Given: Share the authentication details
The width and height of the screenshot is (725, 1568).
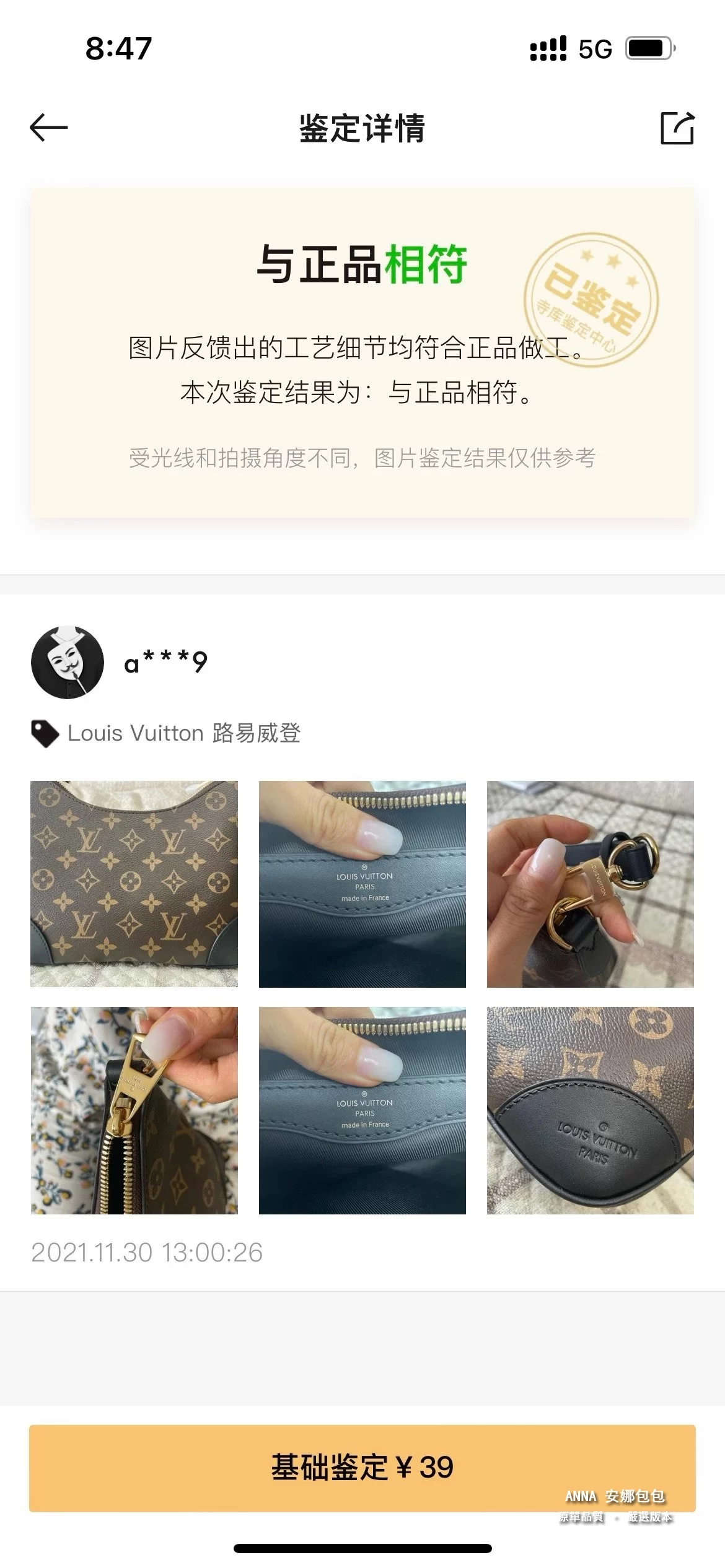Looking at the screenshot, I should (677, 128).
